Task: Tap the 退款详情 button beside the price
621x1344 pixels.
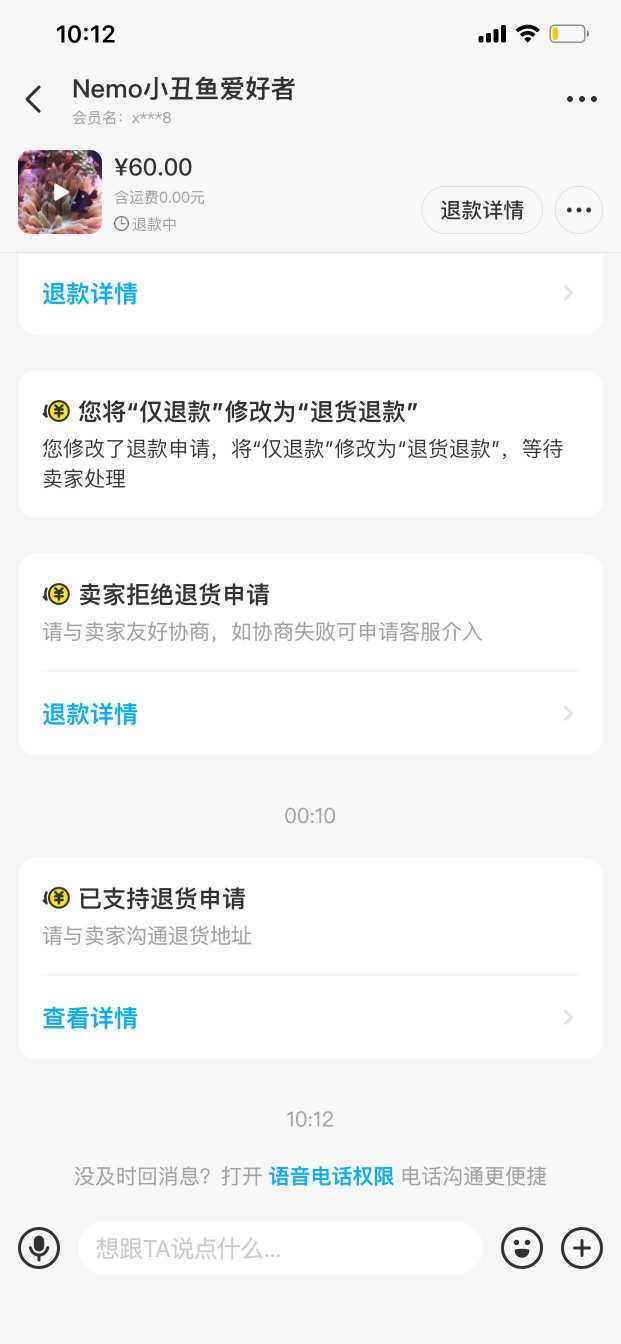Action: coord(482,210)
